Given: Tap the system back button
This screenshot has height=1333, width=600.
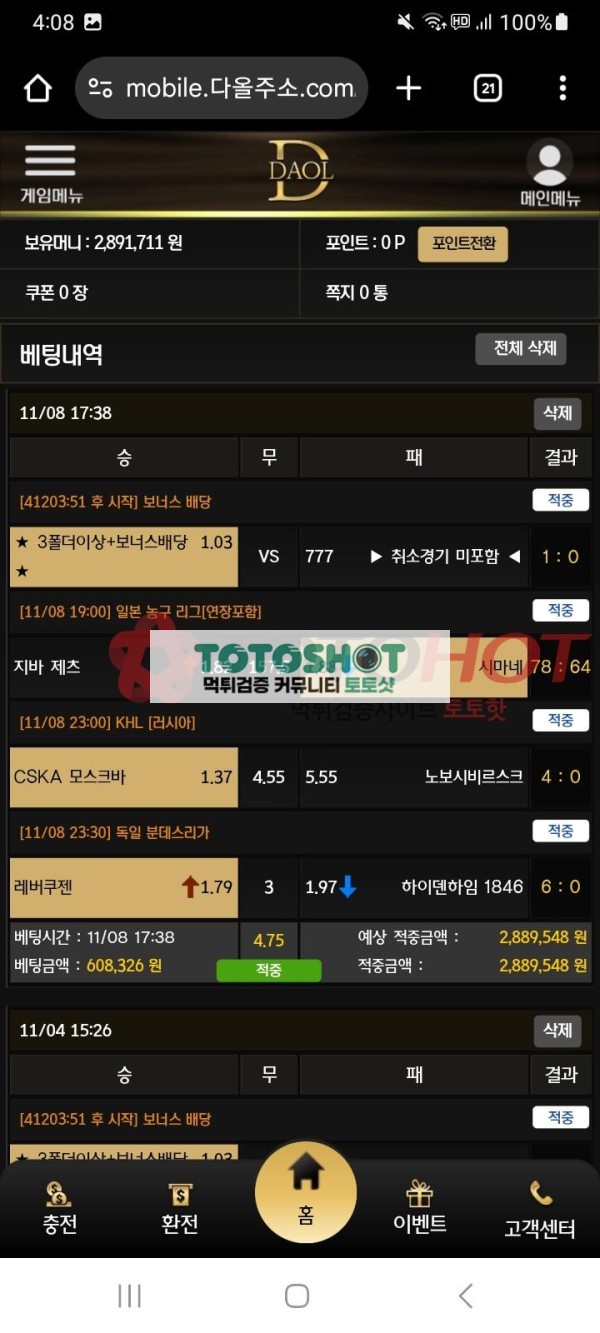Looking at the screenshot, I should coord(465,1296).
